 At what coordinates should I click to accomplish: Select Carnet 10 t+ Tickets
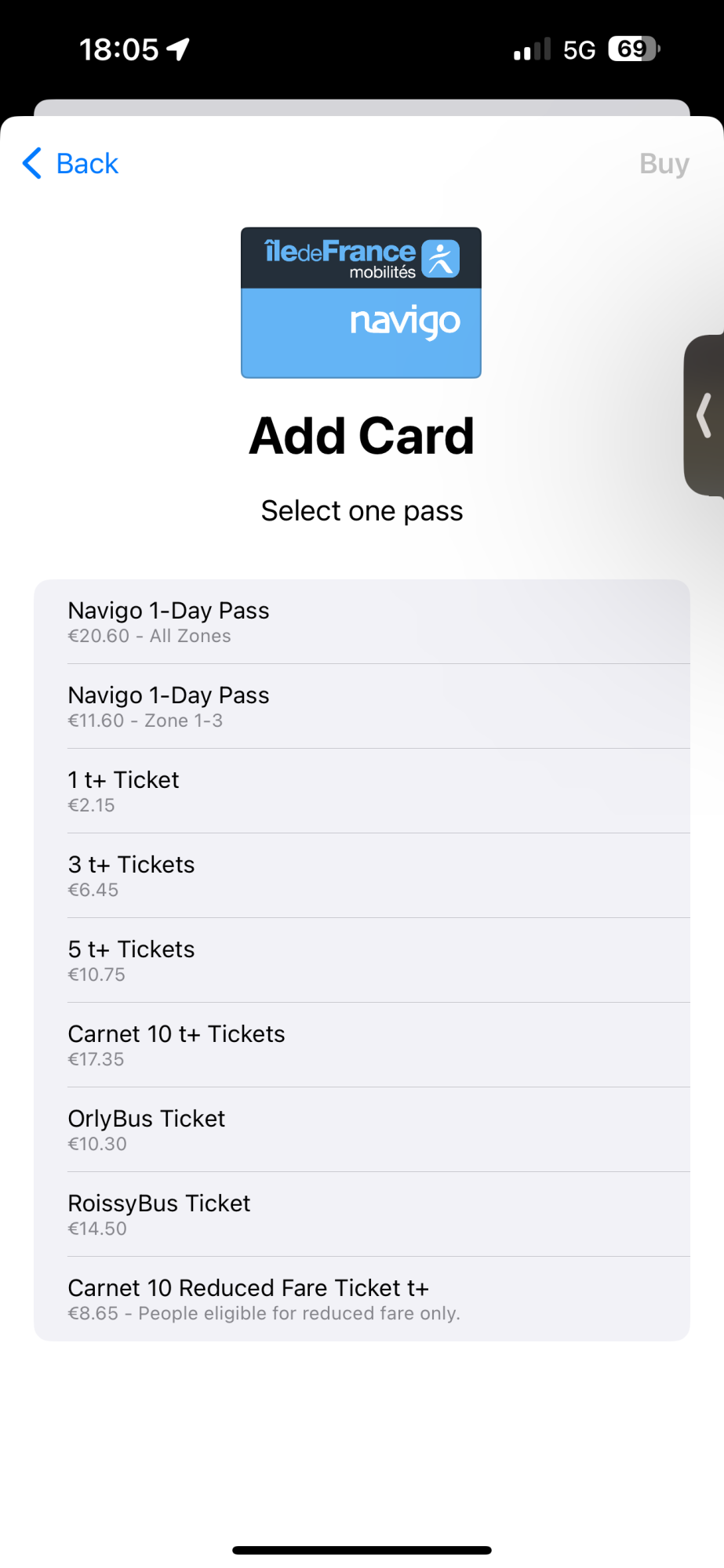[x=362, y=1045]
